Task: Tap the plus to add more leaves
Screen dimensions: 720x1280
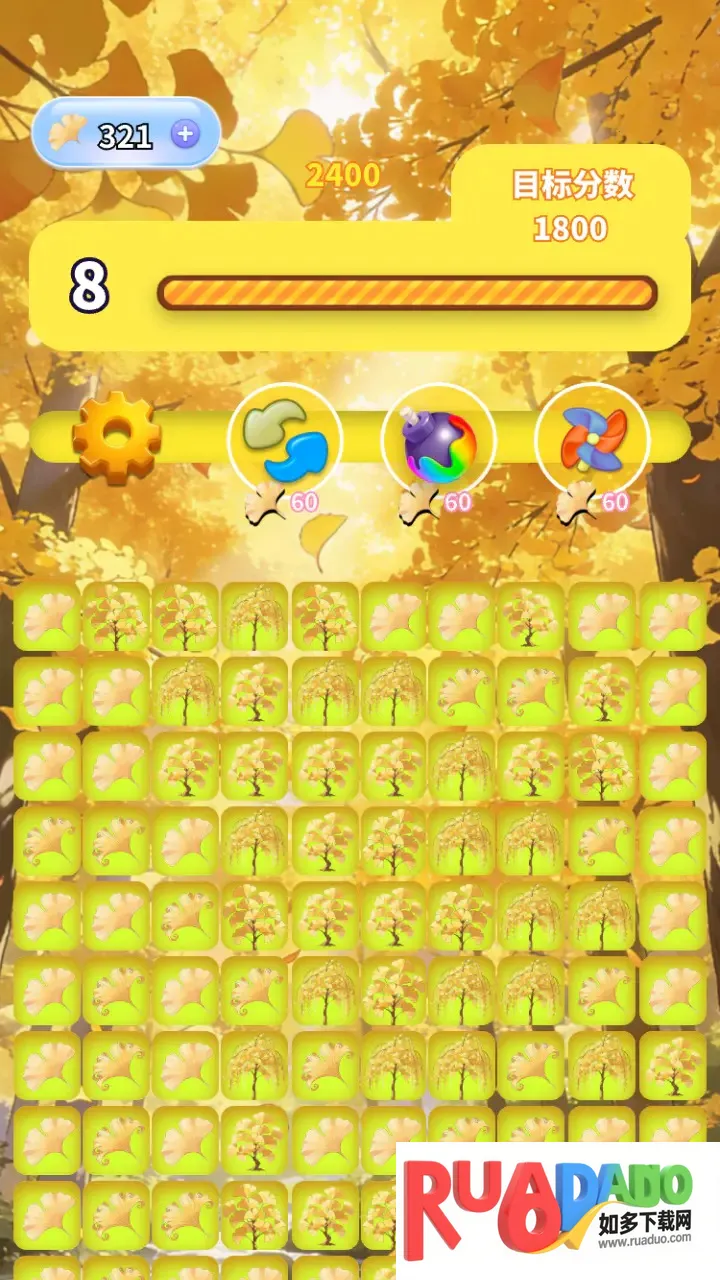Action: [185, 135]
